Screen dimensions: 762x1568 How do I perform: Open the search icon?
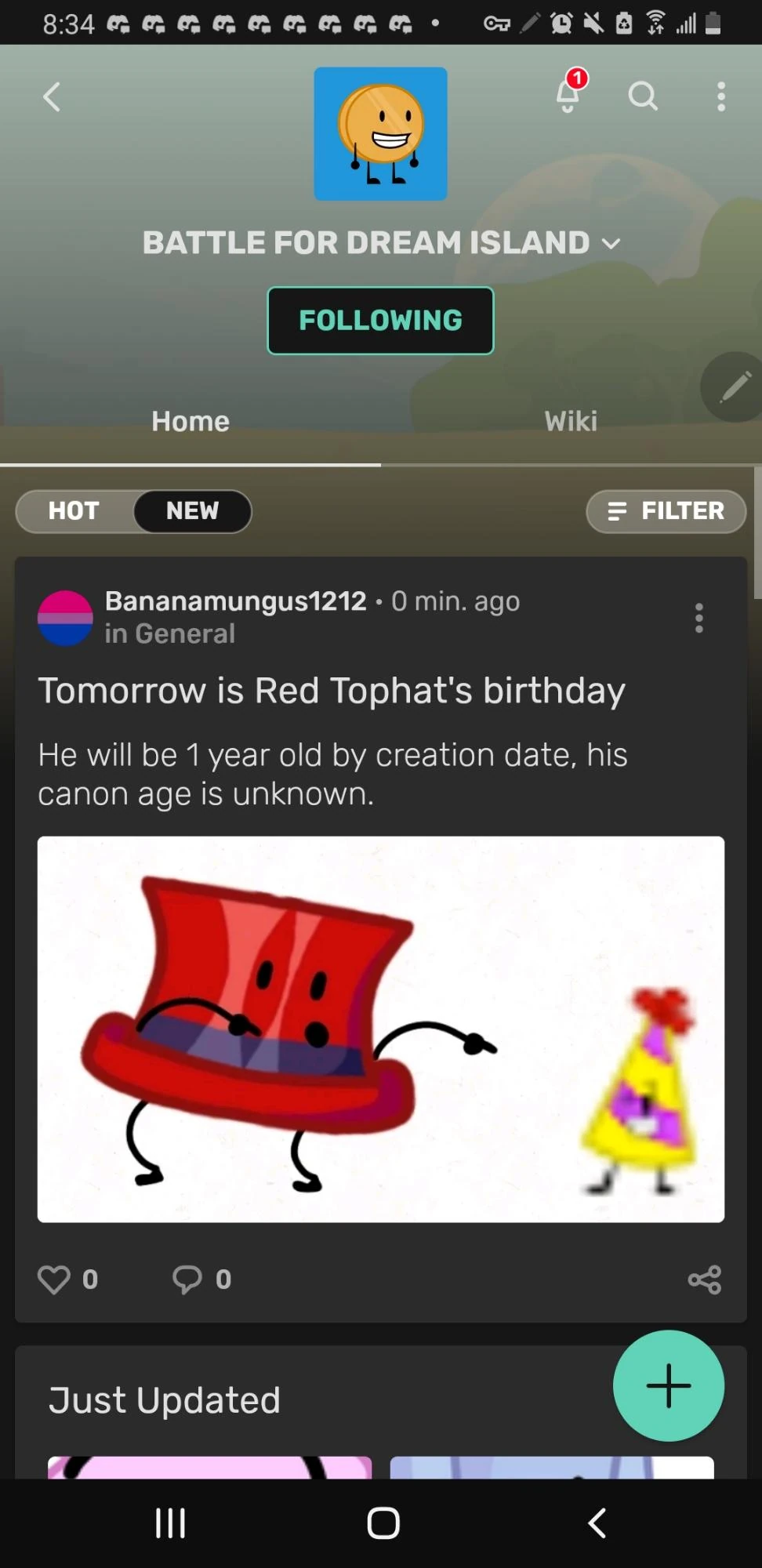(643, 96)
